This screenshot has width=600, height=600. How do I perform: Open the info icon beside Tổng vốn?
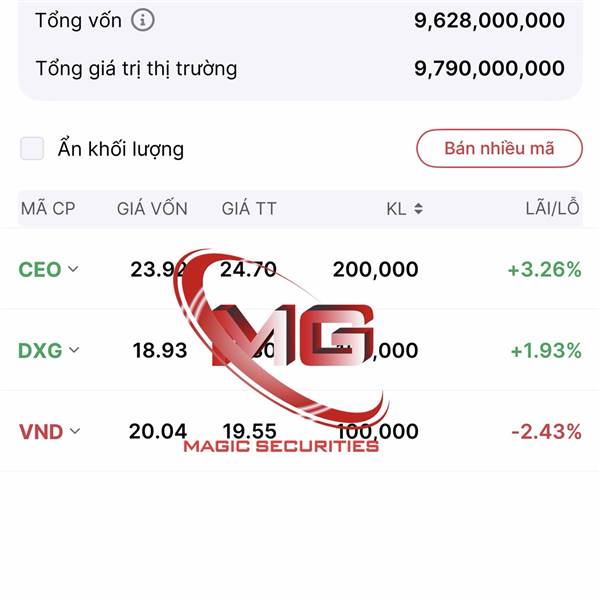(x=143, y=20)
